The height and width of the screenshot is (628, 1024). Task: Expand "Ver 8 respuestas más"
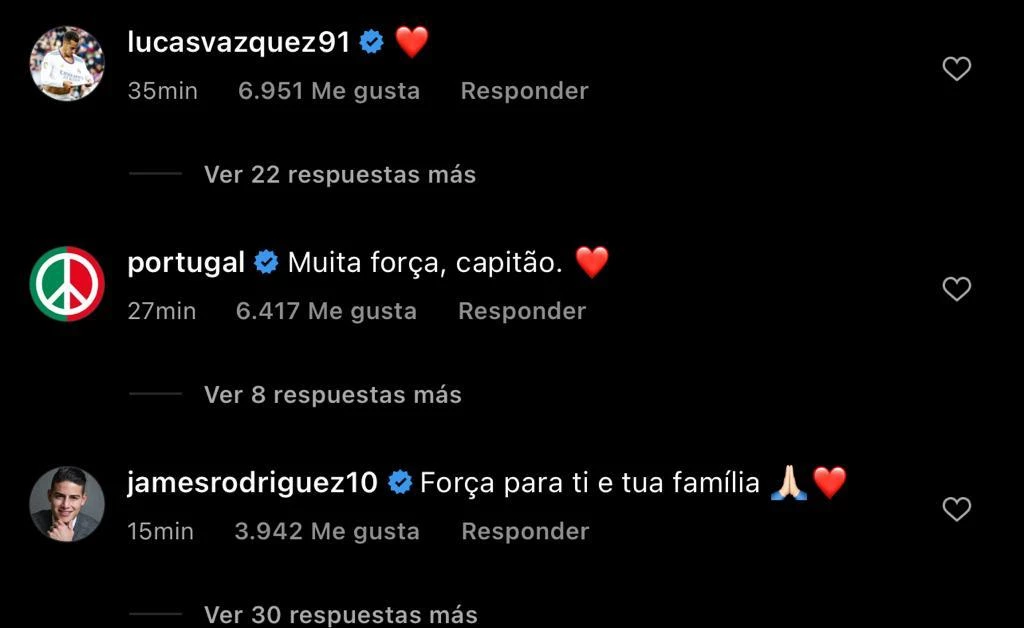click(332, 395)
